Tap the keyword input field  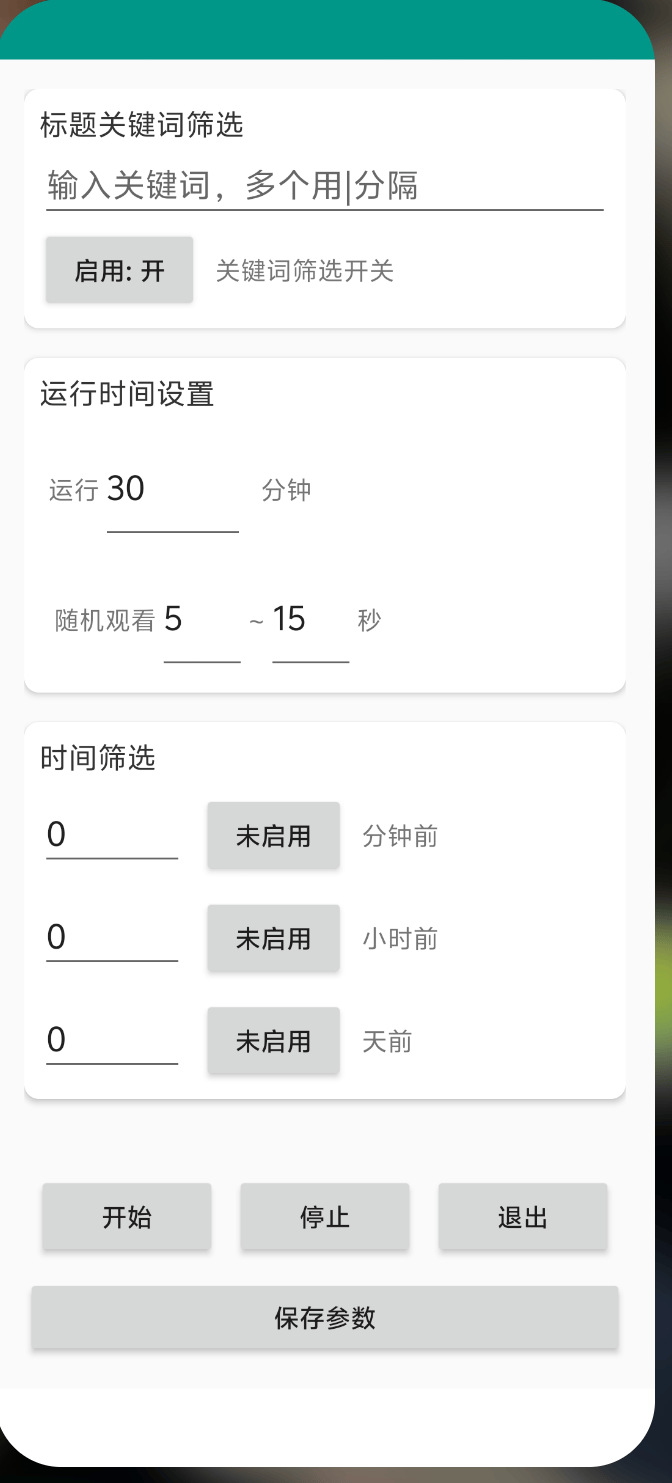324,186
